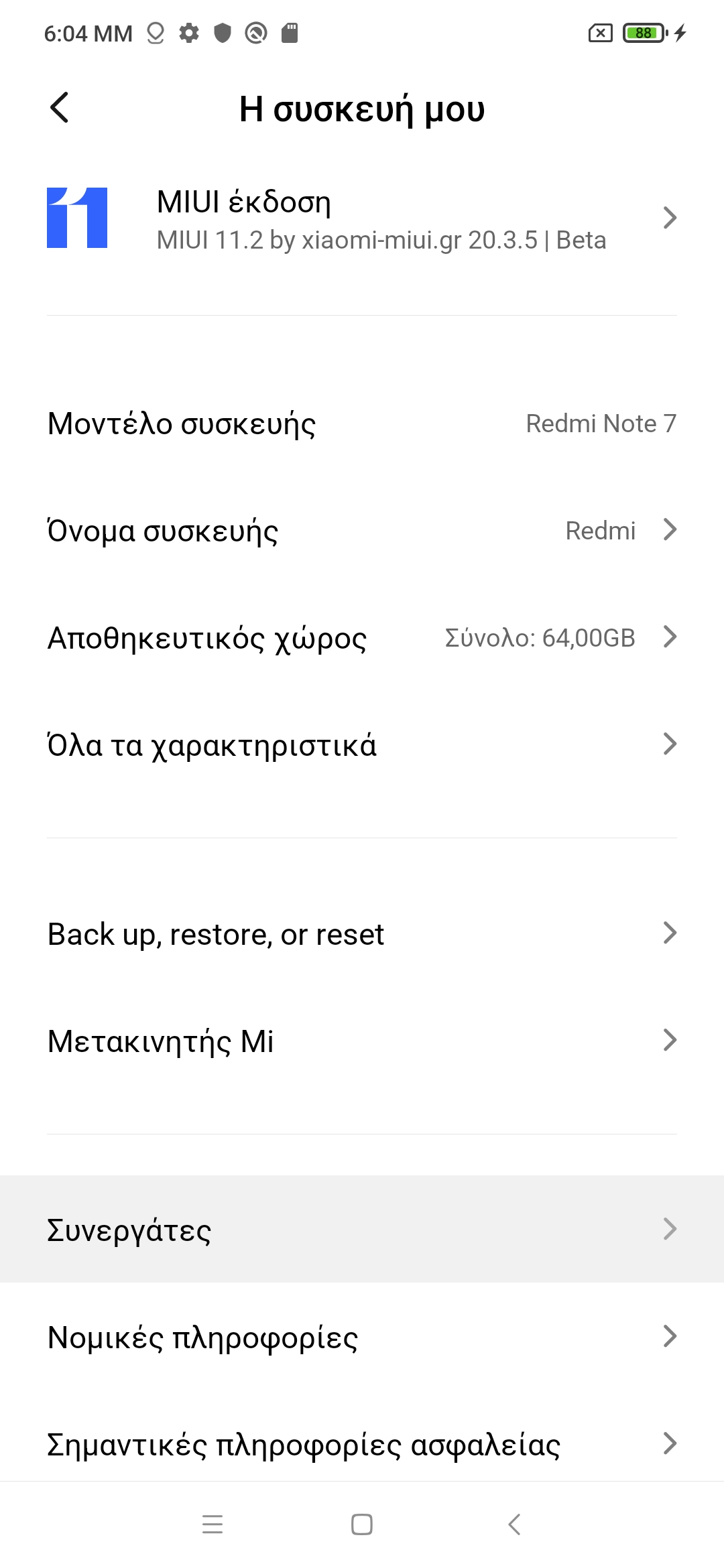Open Αποθηκευτικός χώρος storage details
The image size is (724, 1568).
click(362, 638)
